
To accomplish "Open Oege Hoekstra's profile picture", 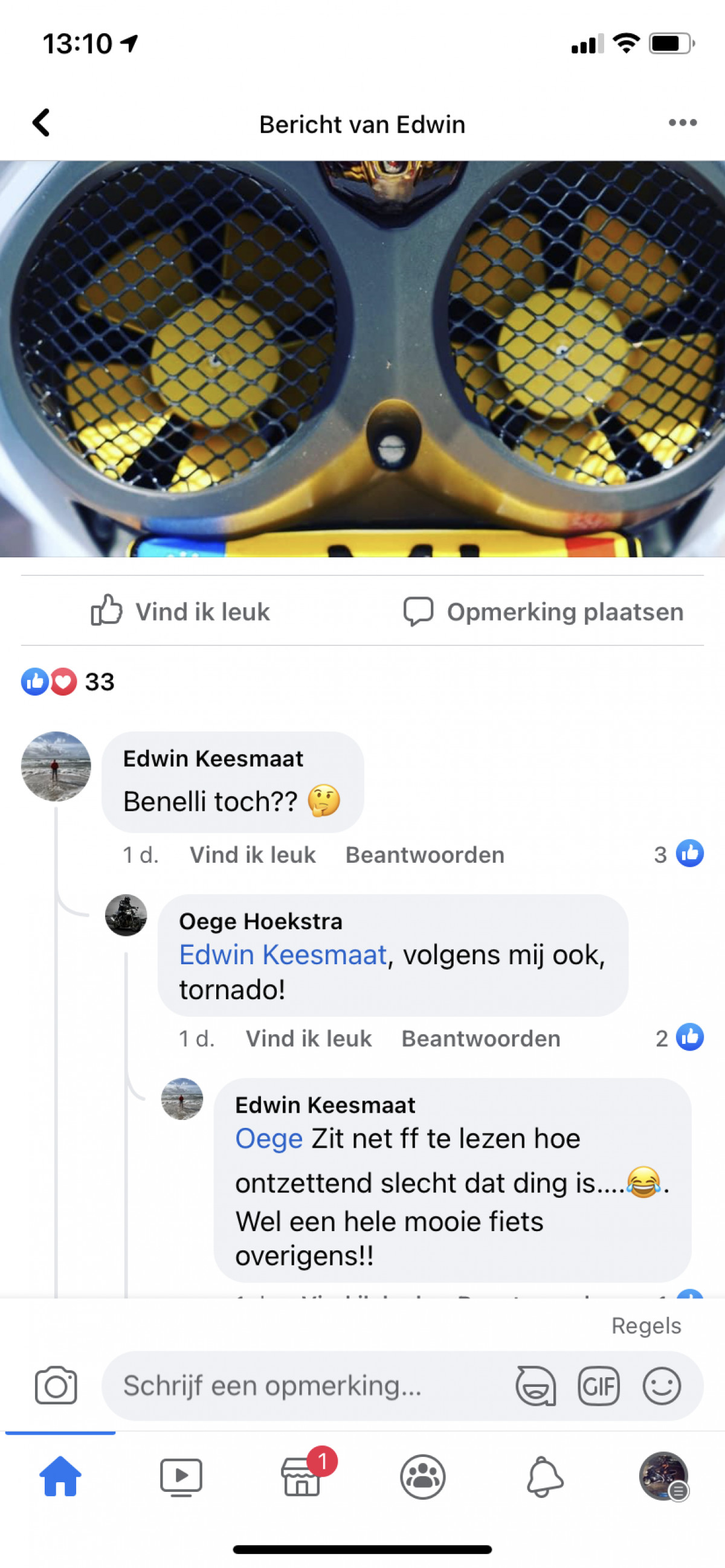I will (x=126, y=915).
